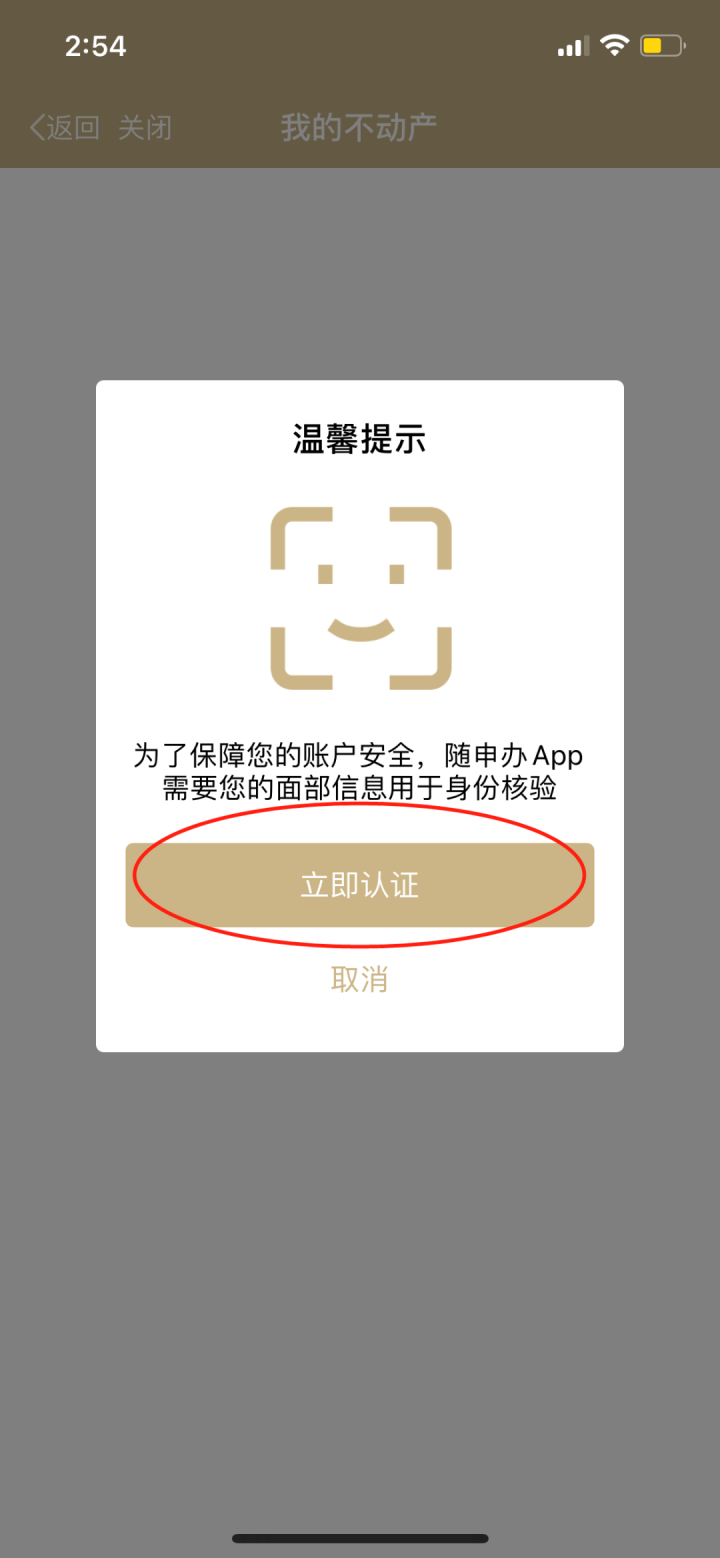Dismiss the dialog with 取消

tap(359, 979)
